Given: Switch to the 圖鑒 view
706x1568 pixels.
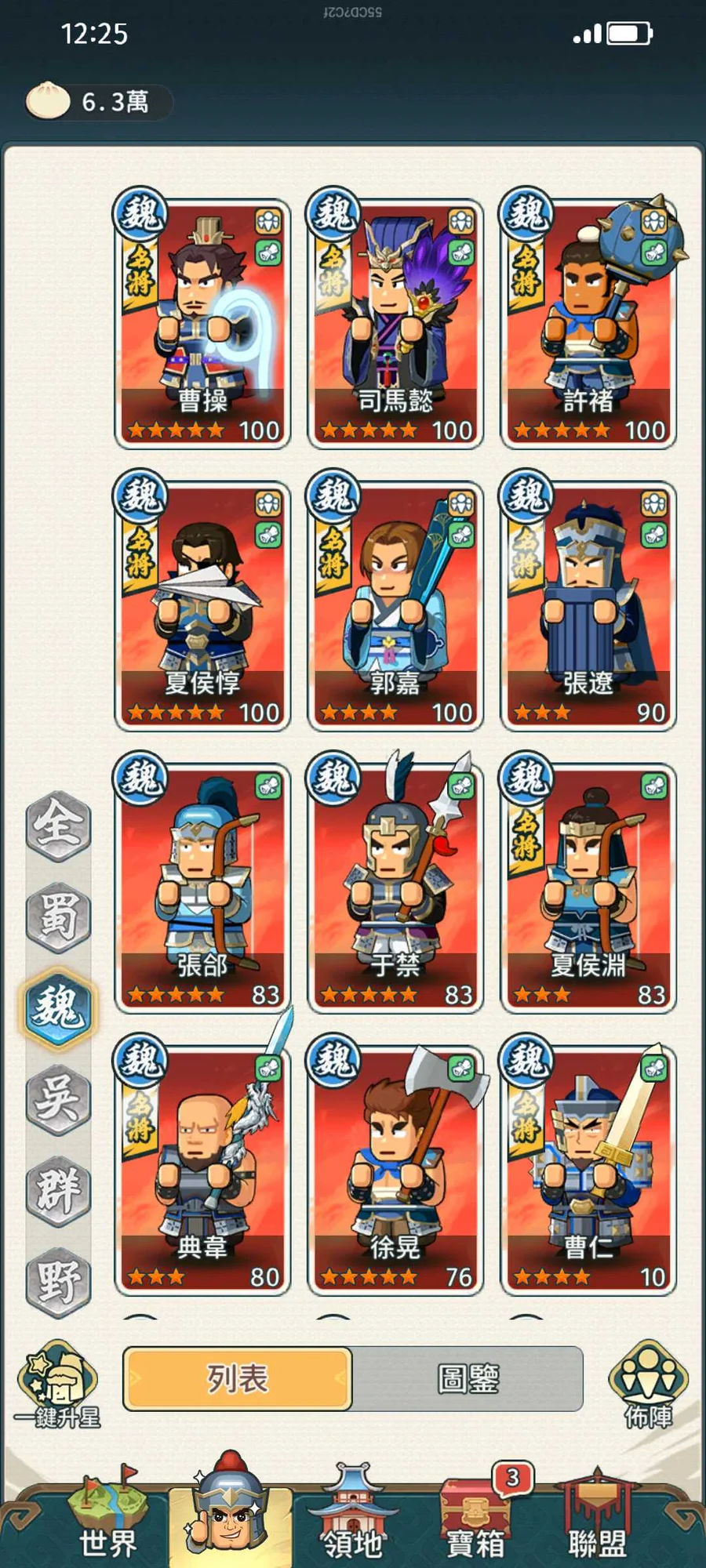Looking at the screenshot, I should [468, 1379].
